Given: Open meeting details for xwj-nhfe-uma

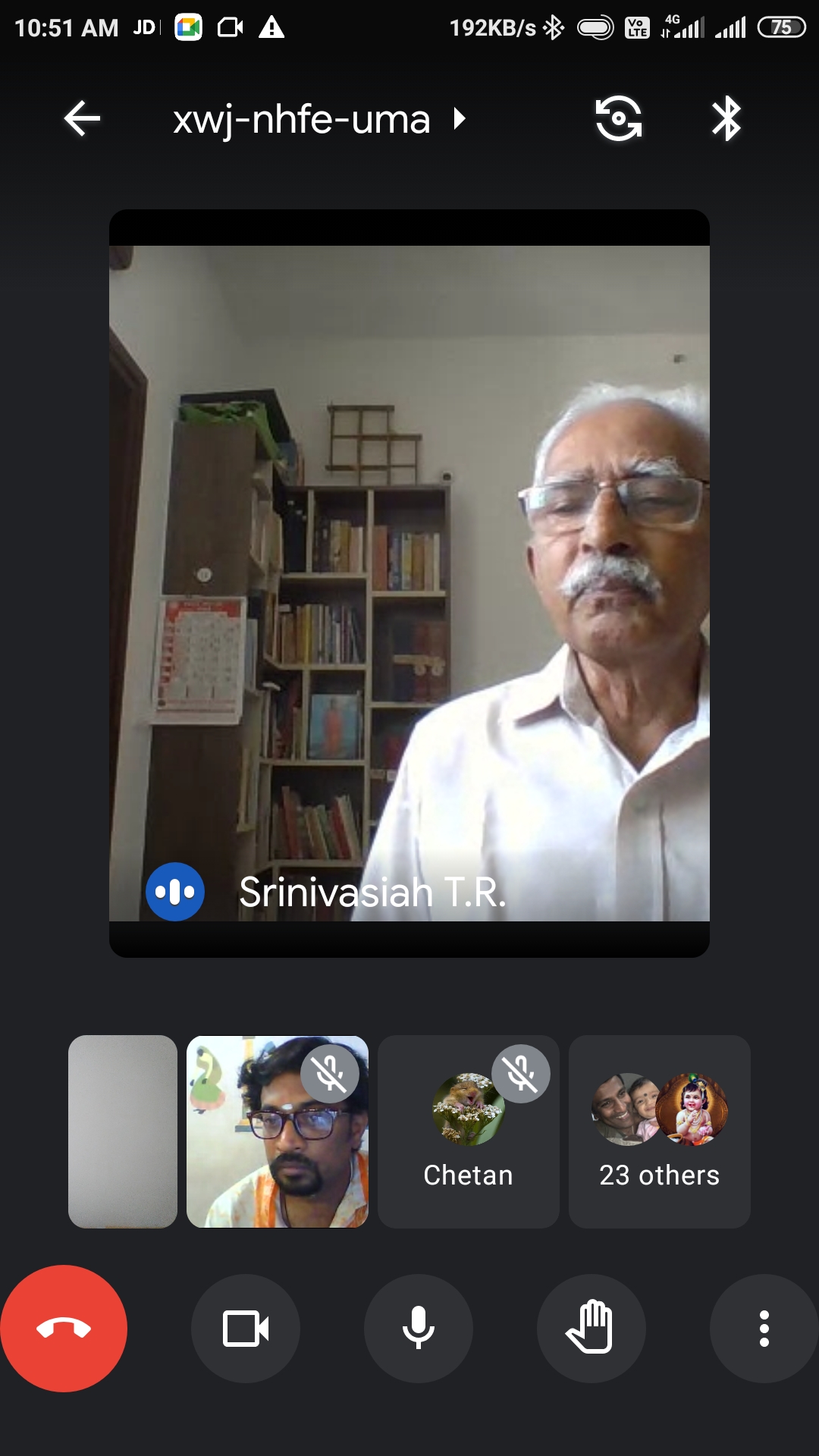Looking at the screenshot, I should coord(318,119).
